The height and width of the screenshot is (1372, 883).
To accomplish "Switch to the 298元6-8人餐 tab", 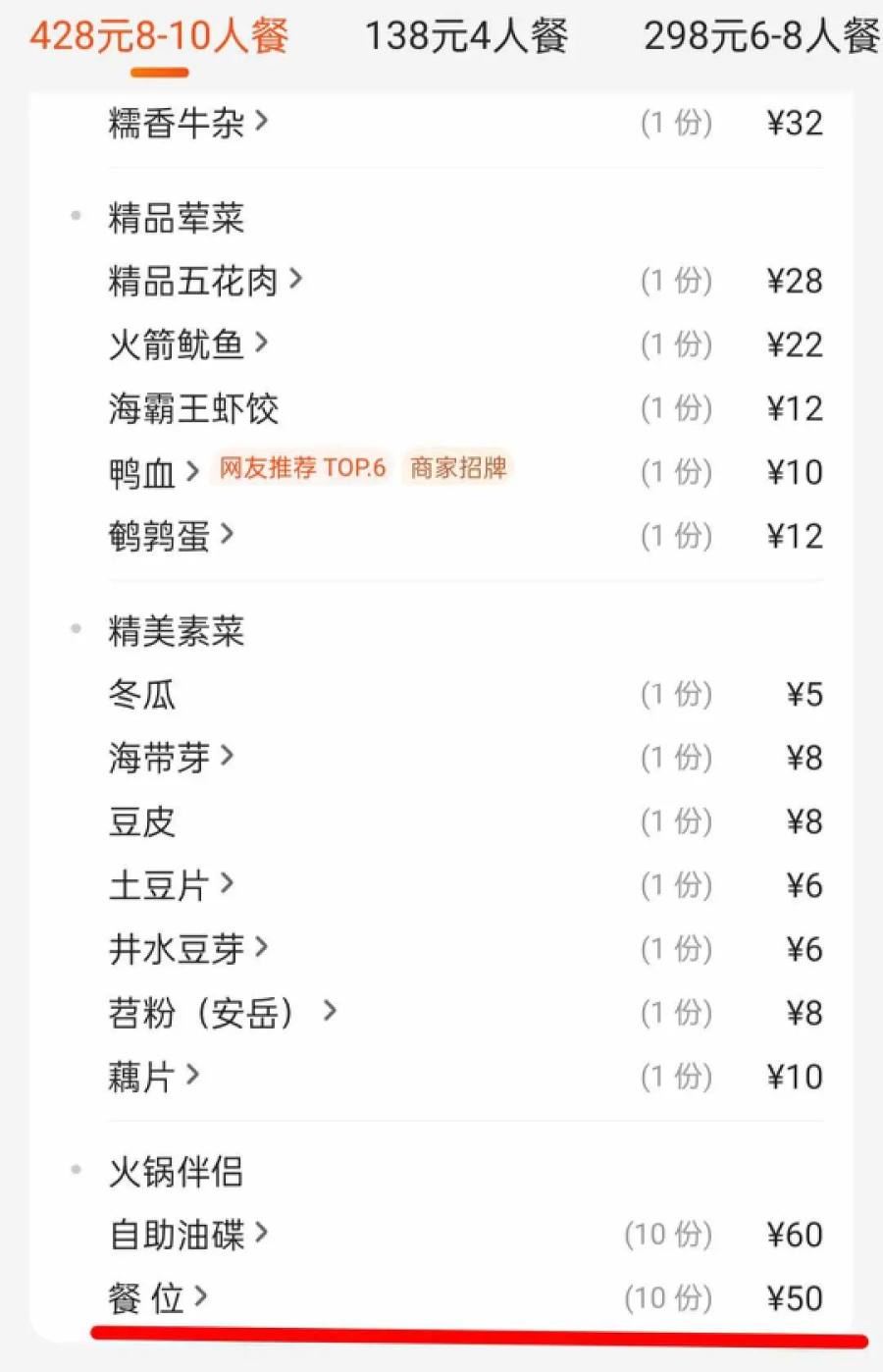I will point(760,37).
